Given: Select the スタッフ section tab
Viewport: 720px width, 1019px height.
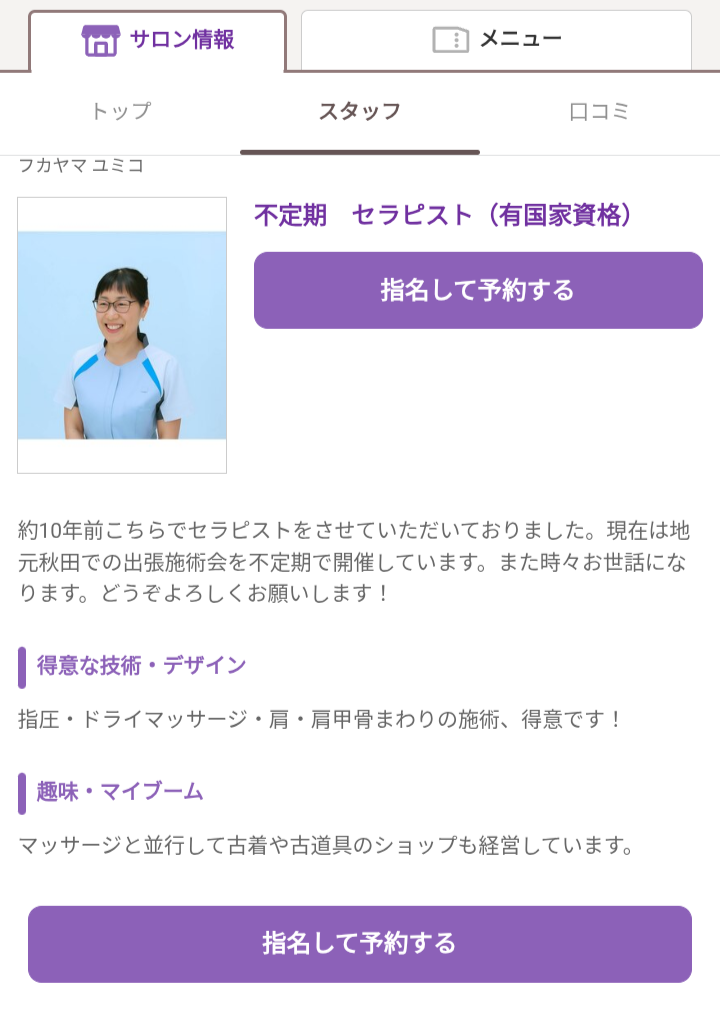Looking at the screenshot, I should click(x=360, y=111).
